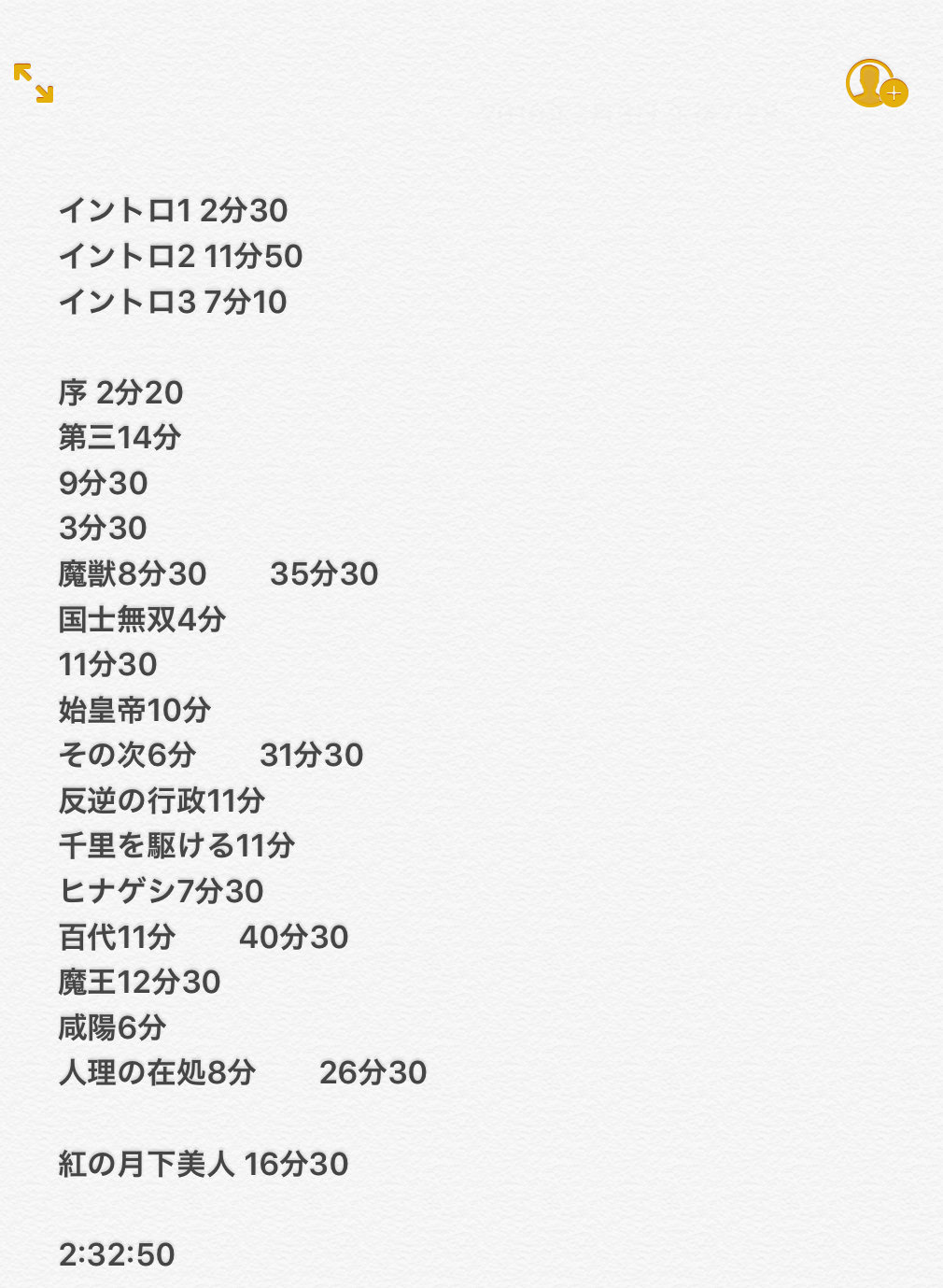Open the add people collaboration icon
Image resolution: width=943 pixels, height=1288 pixels.
(875, 84)
